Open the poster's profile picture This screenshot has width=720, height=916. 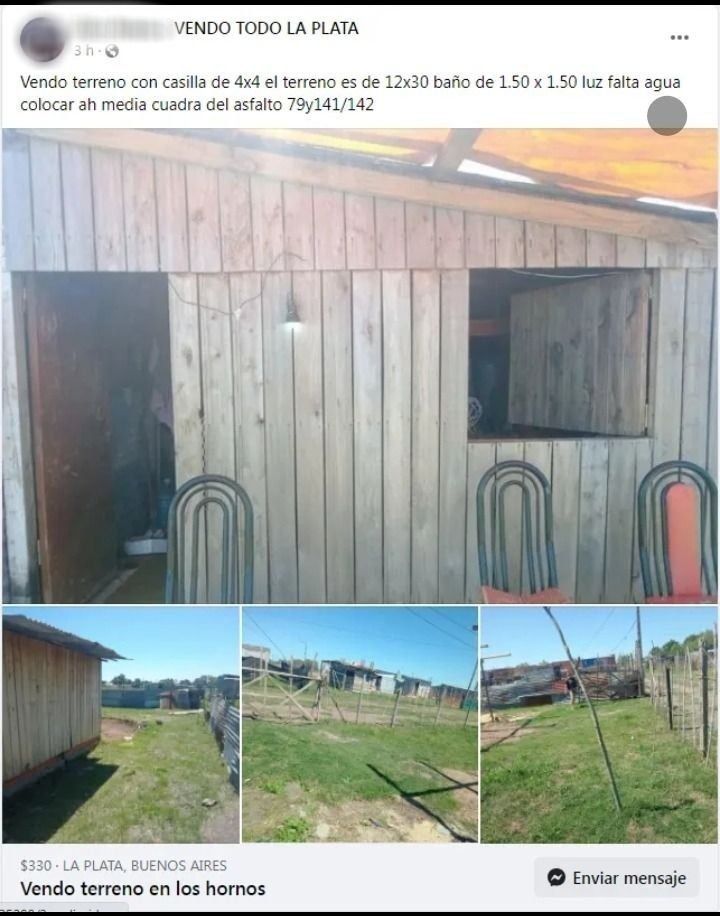click(42, 40)
